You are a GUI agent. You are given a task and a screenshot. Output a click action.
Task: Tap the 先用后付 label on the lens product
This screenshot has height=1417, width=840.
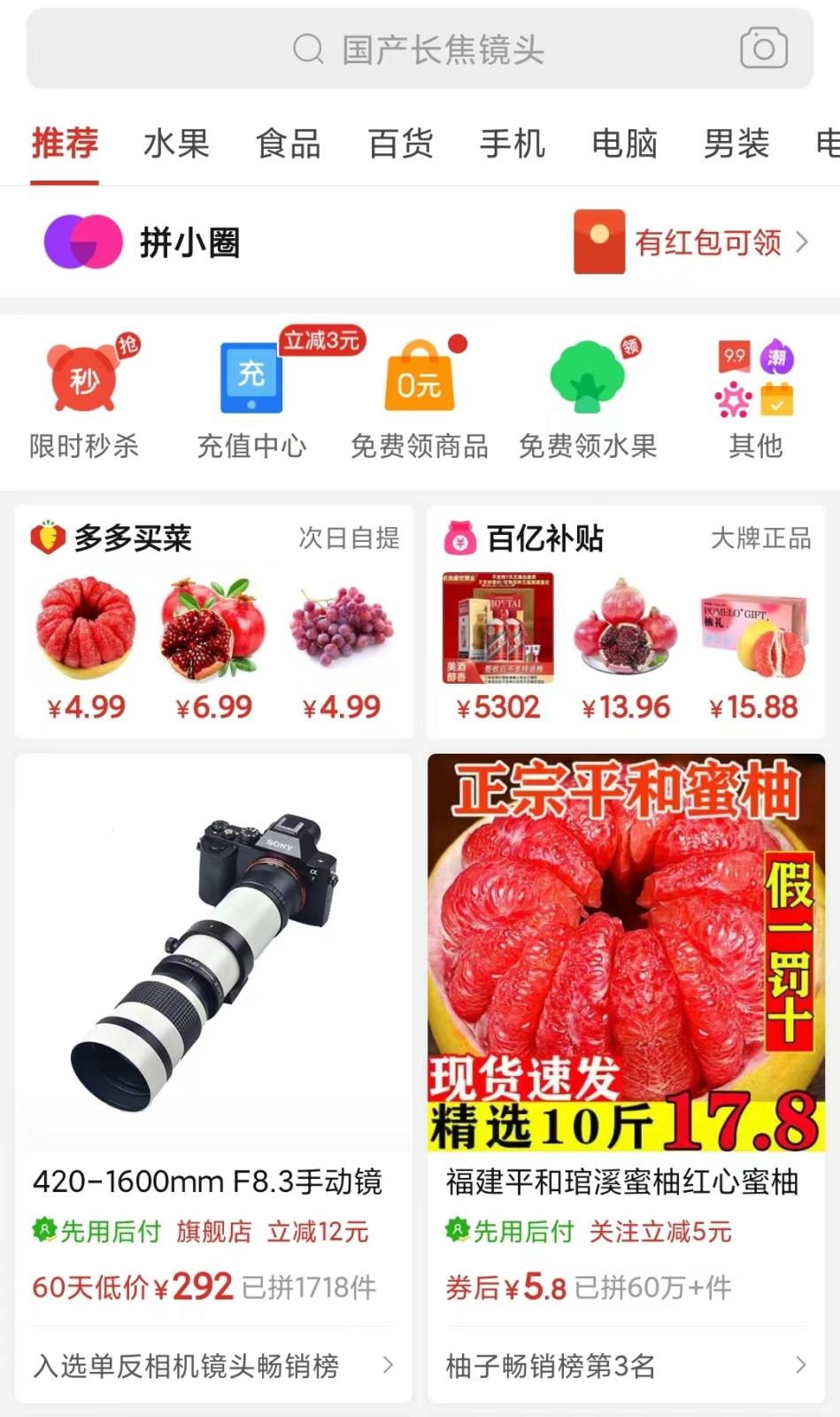tap(97, 1231)
